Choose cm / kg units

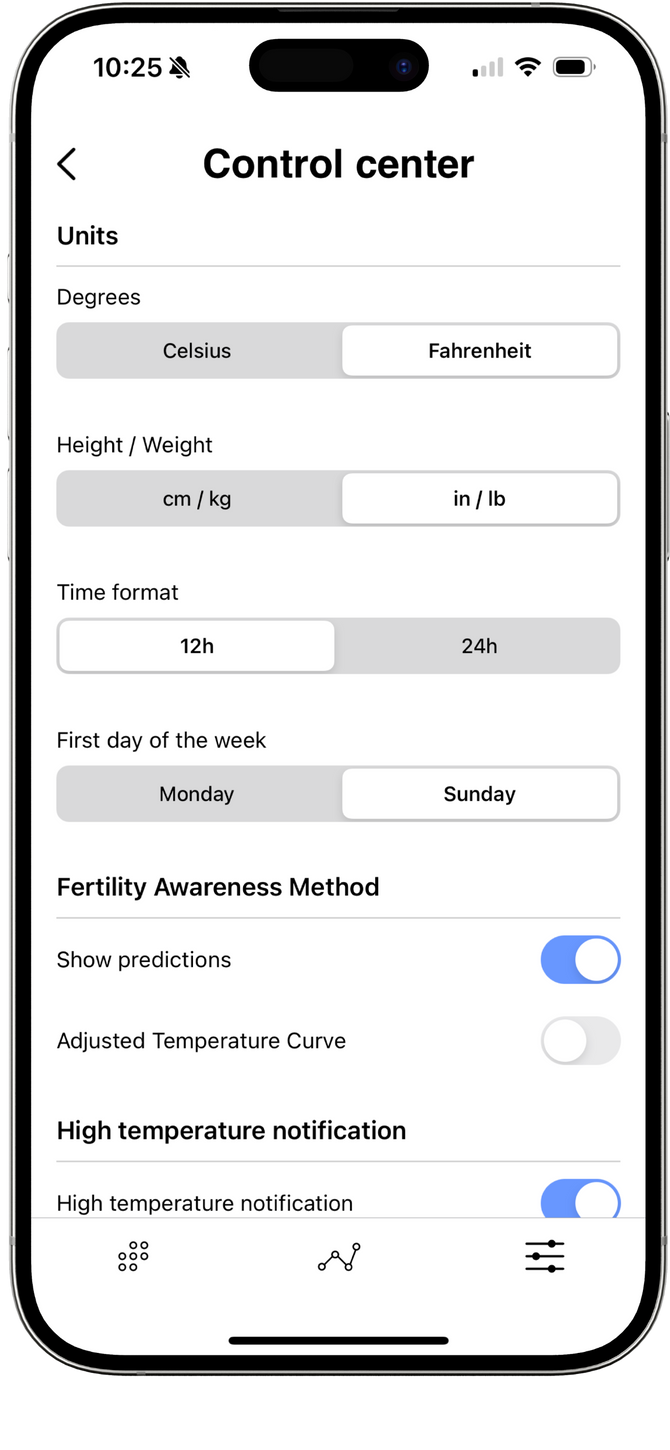[198, 499]
